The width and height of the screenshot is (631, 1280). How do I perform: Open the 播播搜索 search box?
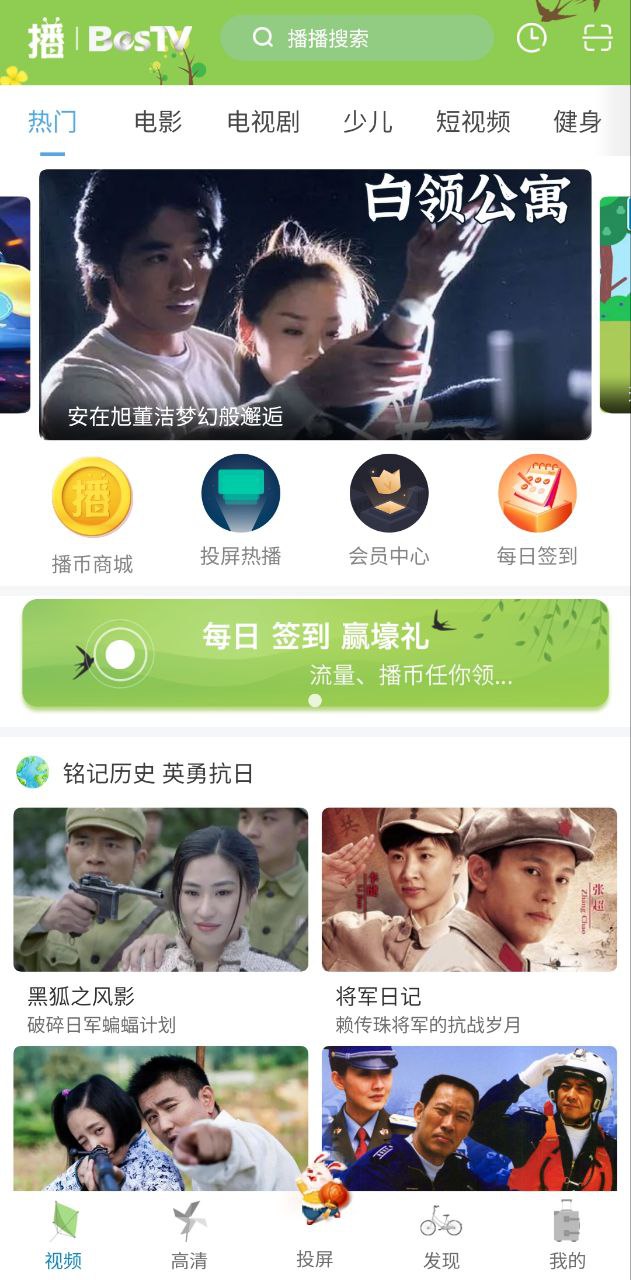[x=356, y=38]
